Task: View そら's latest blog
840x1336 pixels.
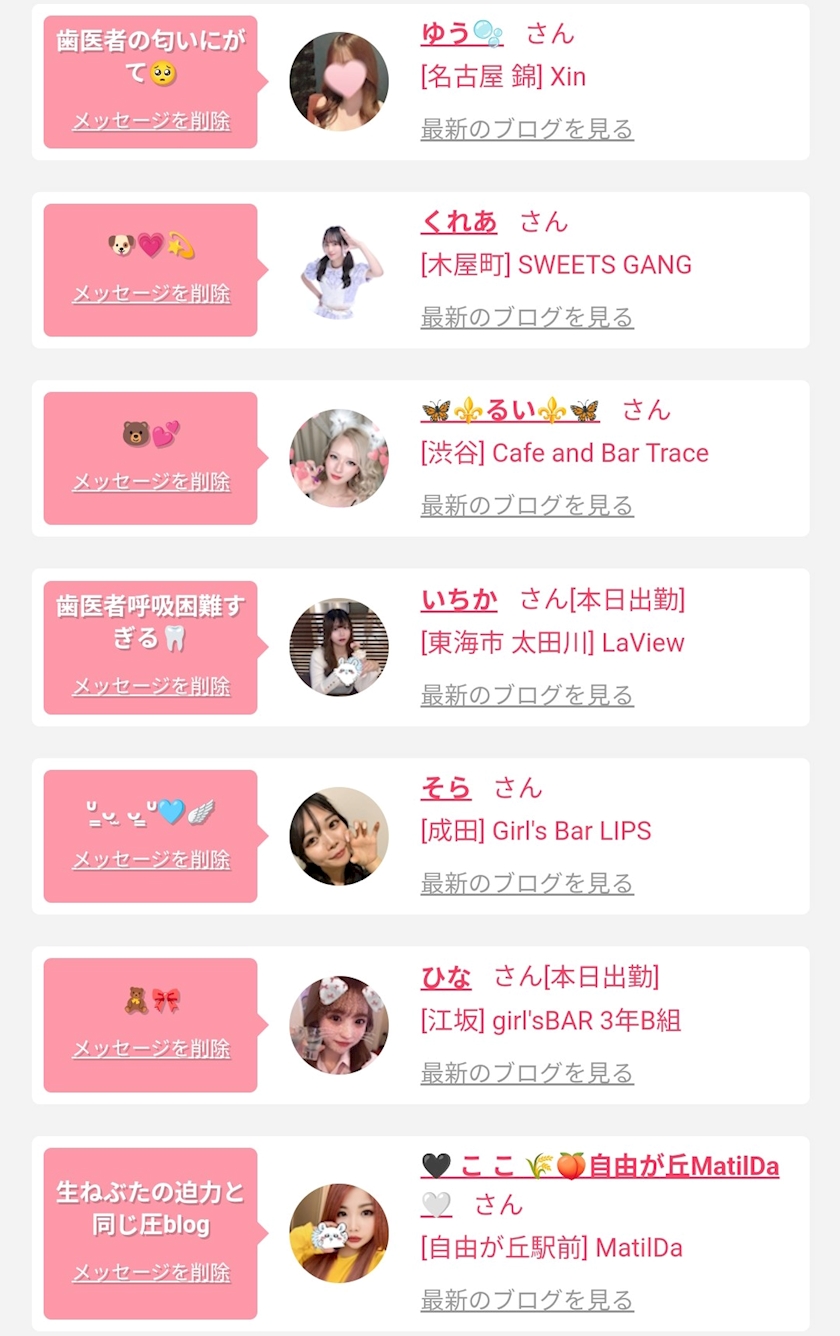Action: point(527,883)
